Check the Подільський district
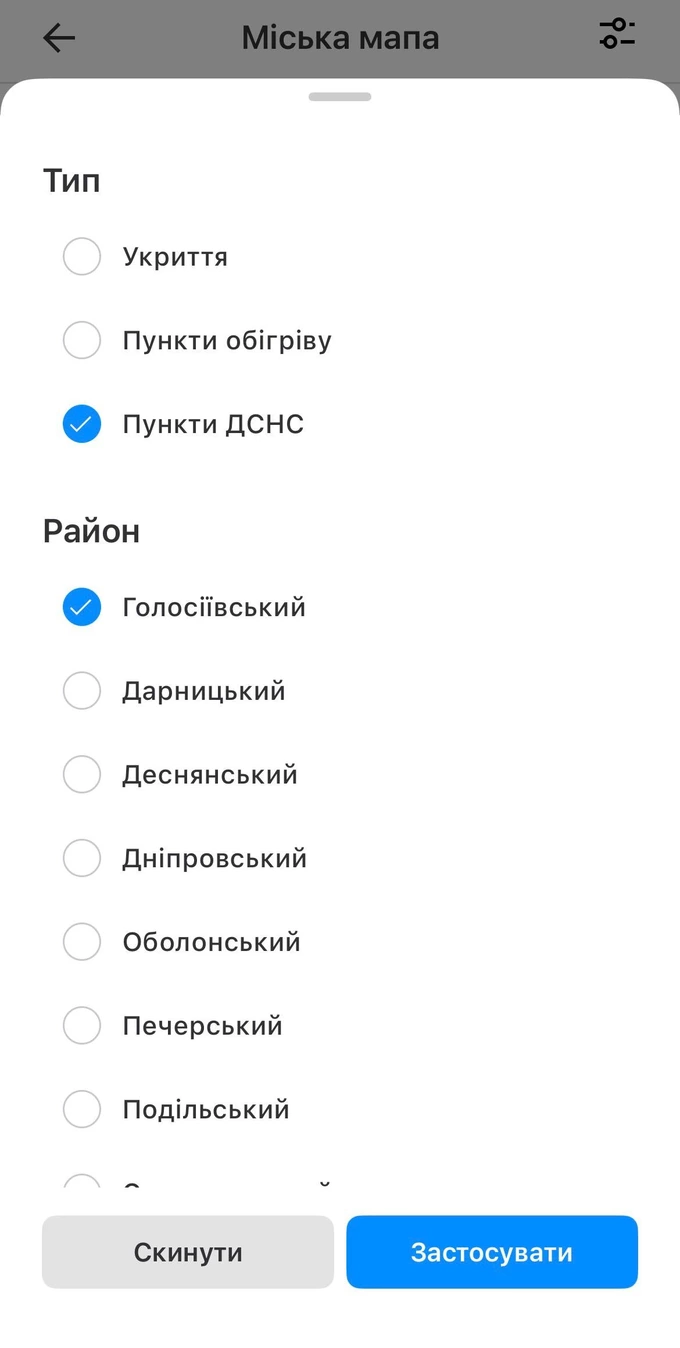The width and height of the screenshot is (680, 1348). point(82,1109)
